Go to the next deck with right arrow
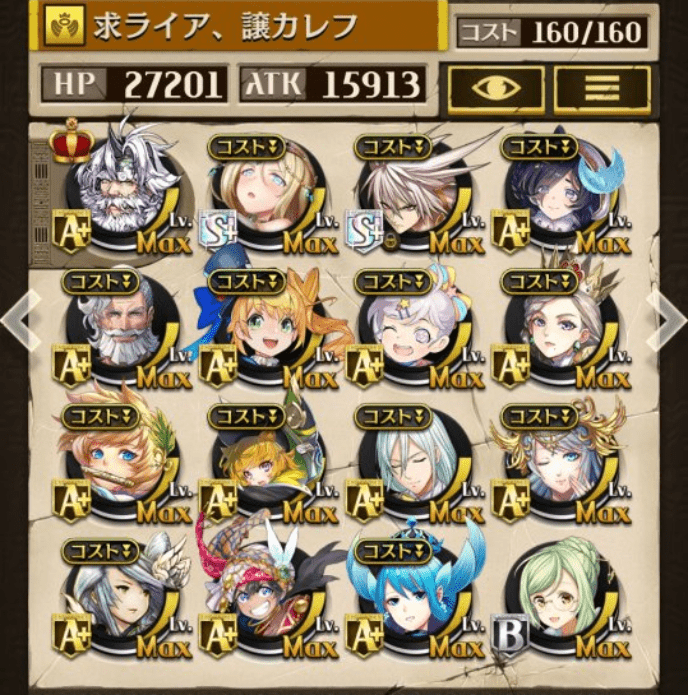Screen dimensions: 688x695 (669, 321)
